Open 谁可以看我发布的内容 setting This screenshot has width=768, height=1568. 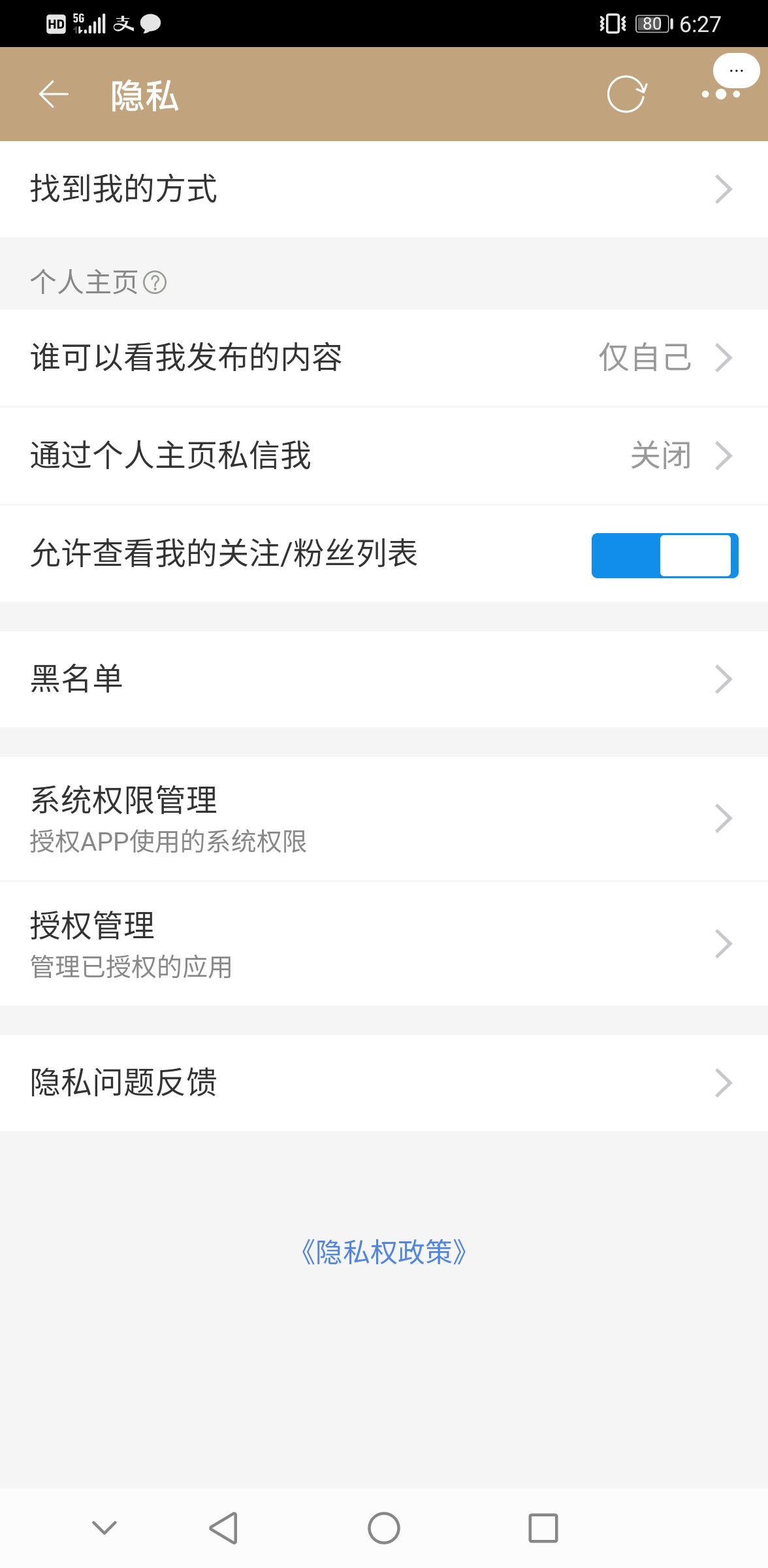383,358
